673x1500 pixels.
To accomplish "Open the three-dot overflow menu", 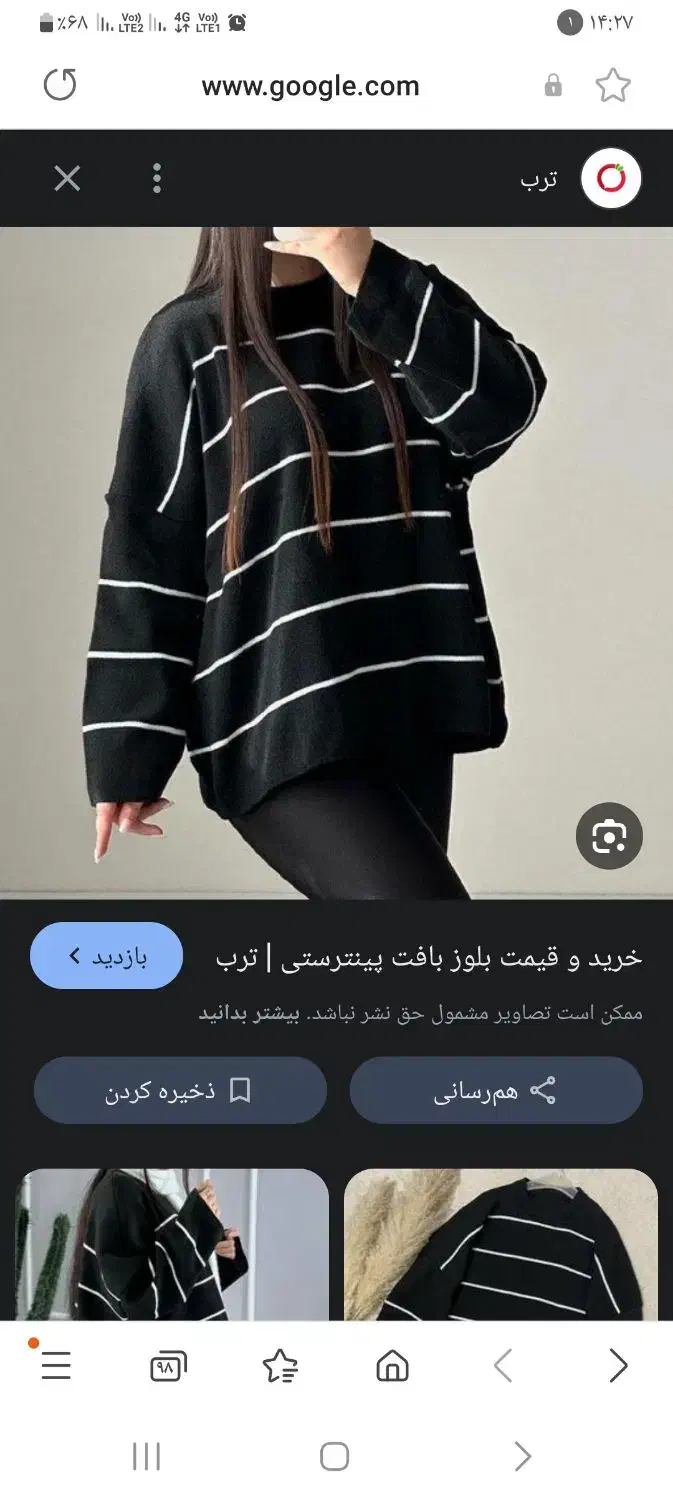I will (157, 179).
